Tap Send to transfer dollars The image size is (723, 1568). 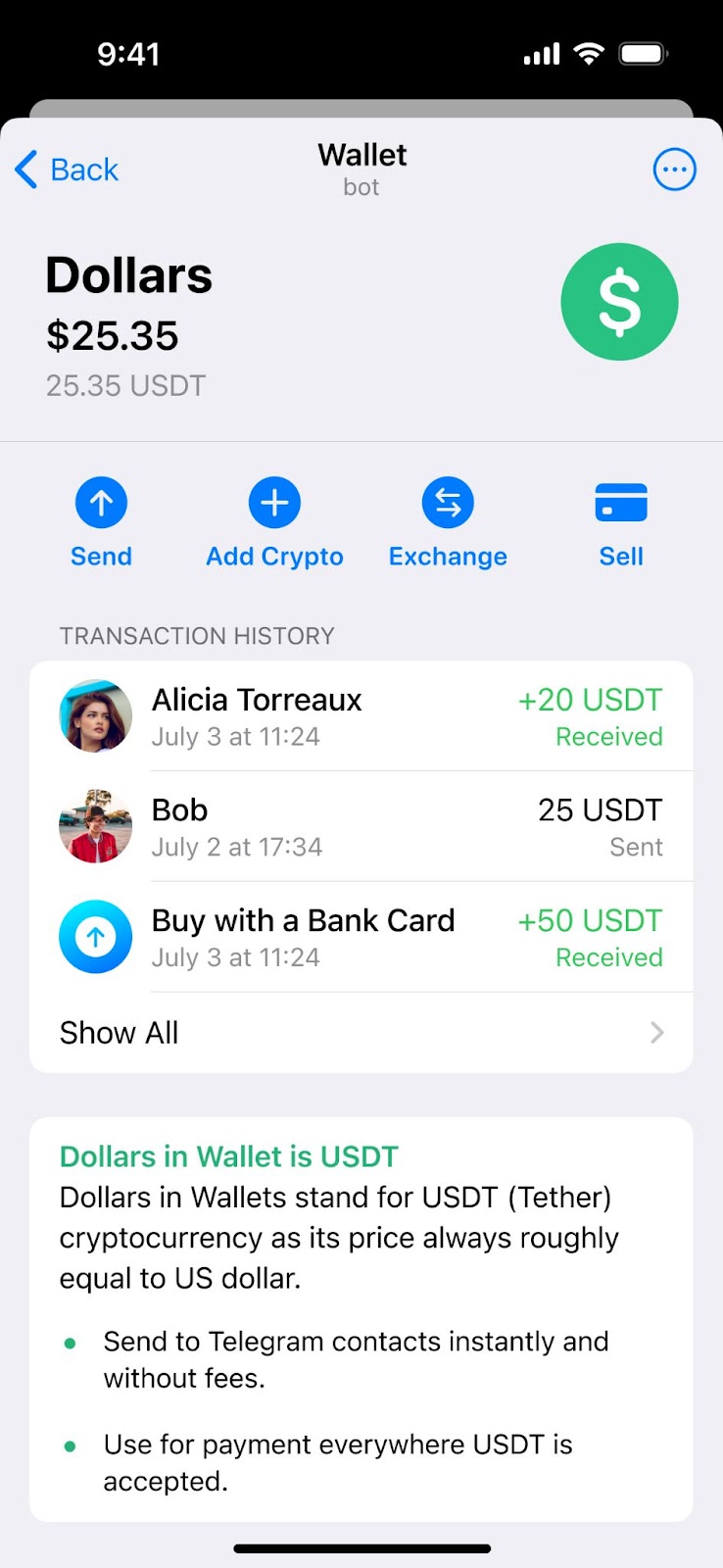(101, 522)
